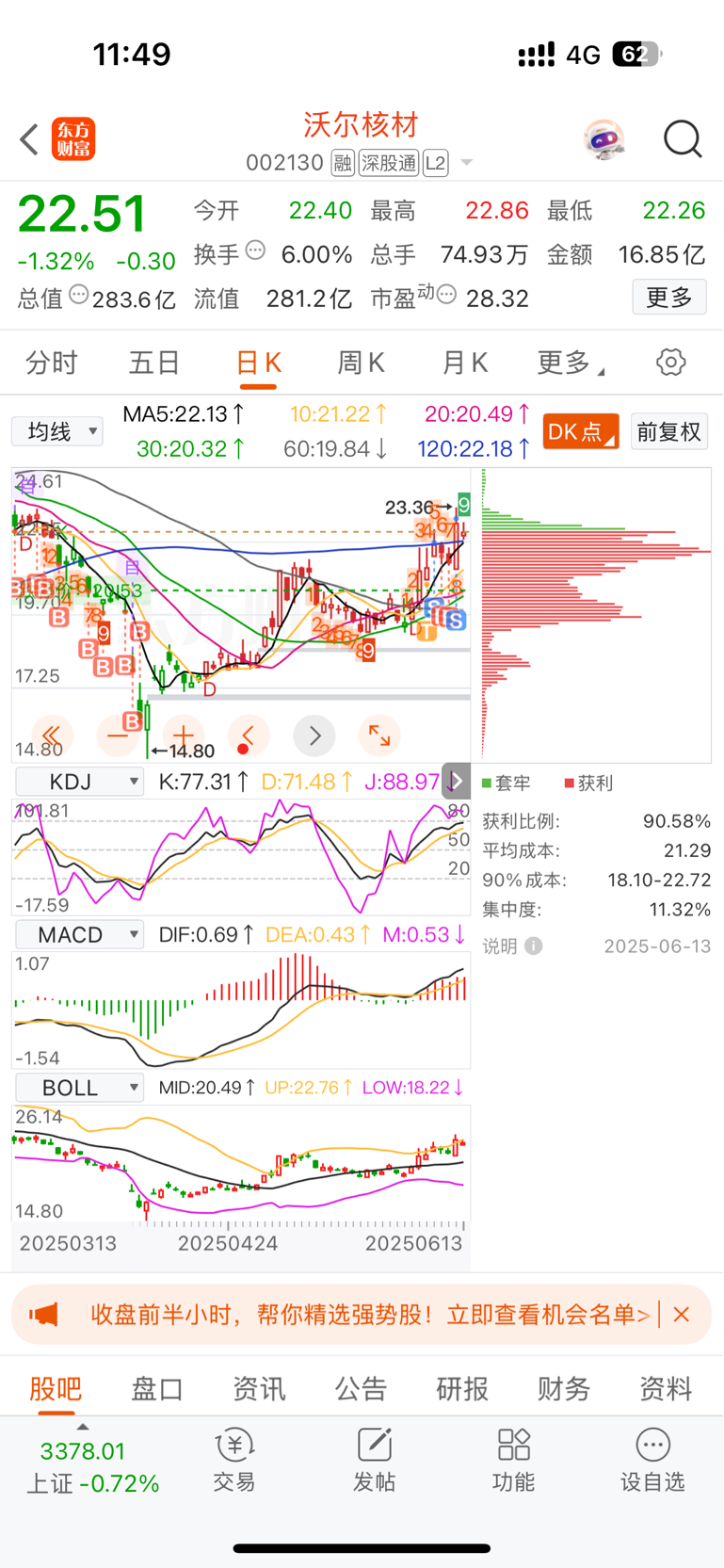Toggle the DK点 button
This screenshot has width=724, height=1568.
click(581, 431)
